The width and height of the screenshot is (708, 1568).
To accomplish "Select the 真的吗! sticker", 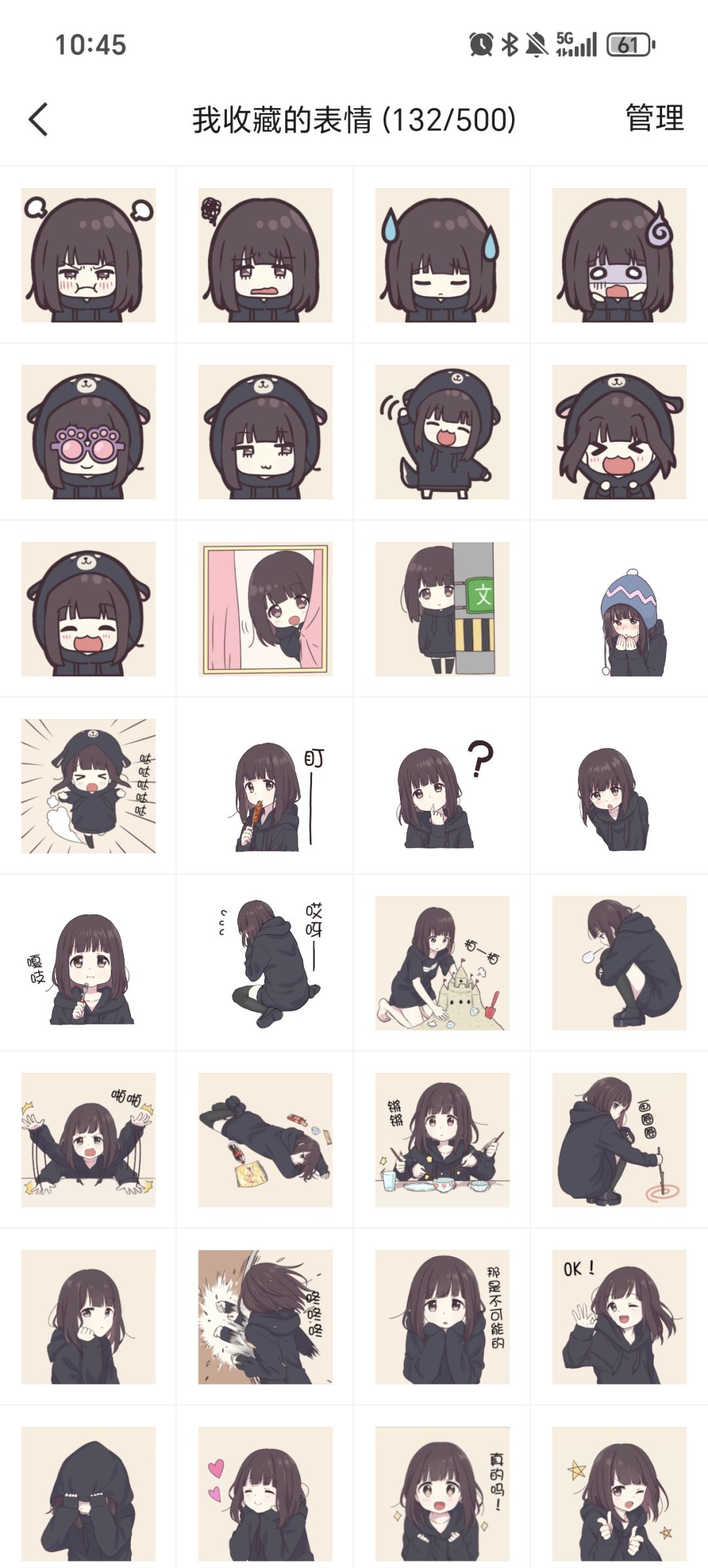I will point(442,1494).
